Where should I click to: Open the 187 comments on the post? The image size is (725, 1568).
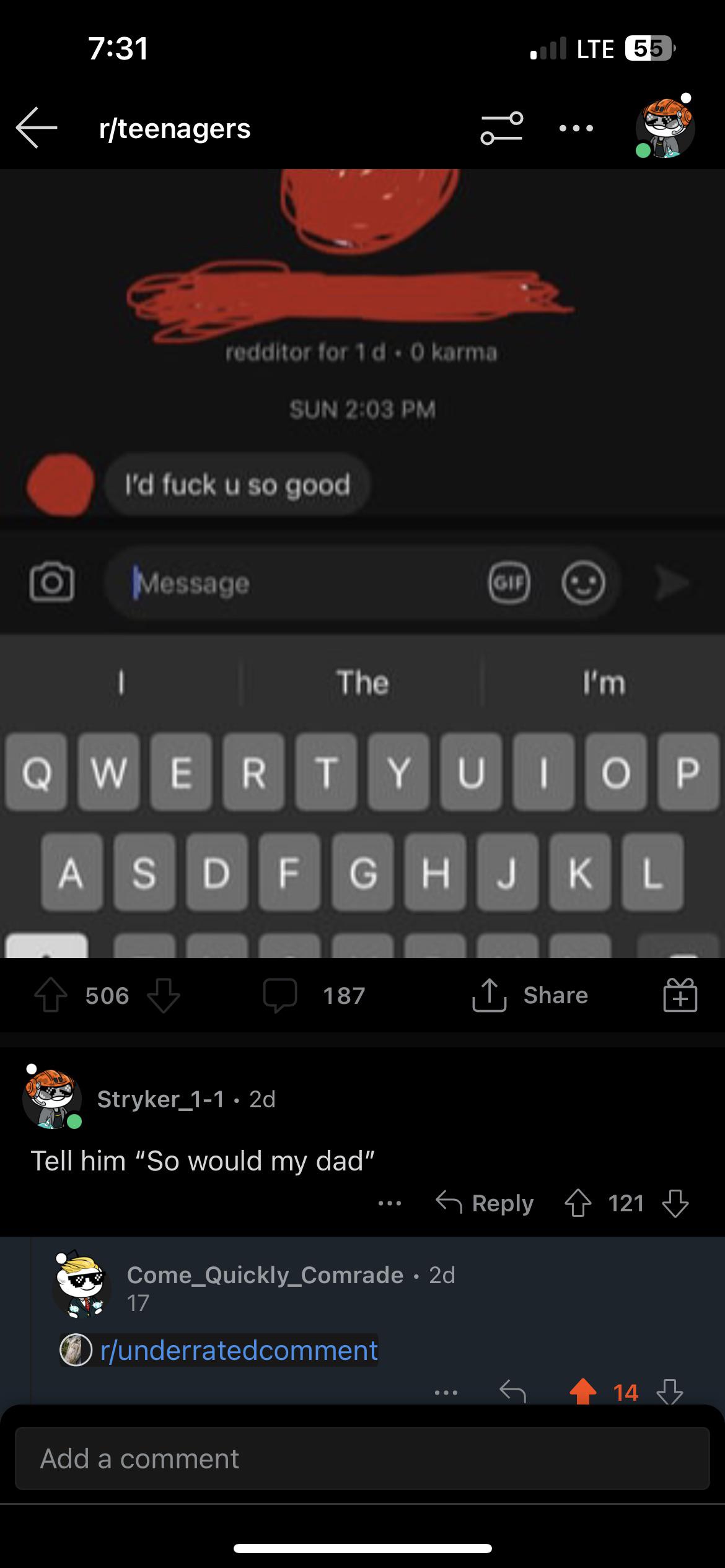click(x=314, y=995)
